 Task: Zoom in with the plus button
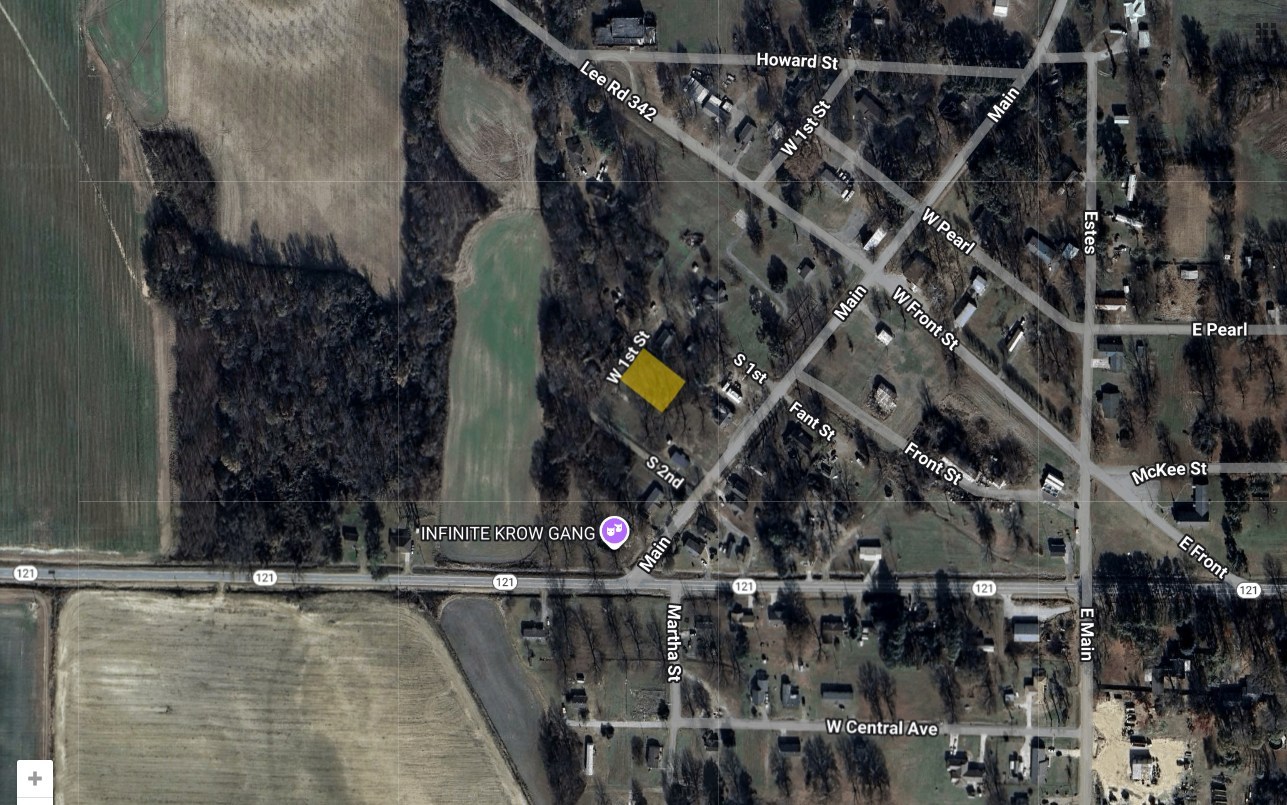tap(35, 779)
